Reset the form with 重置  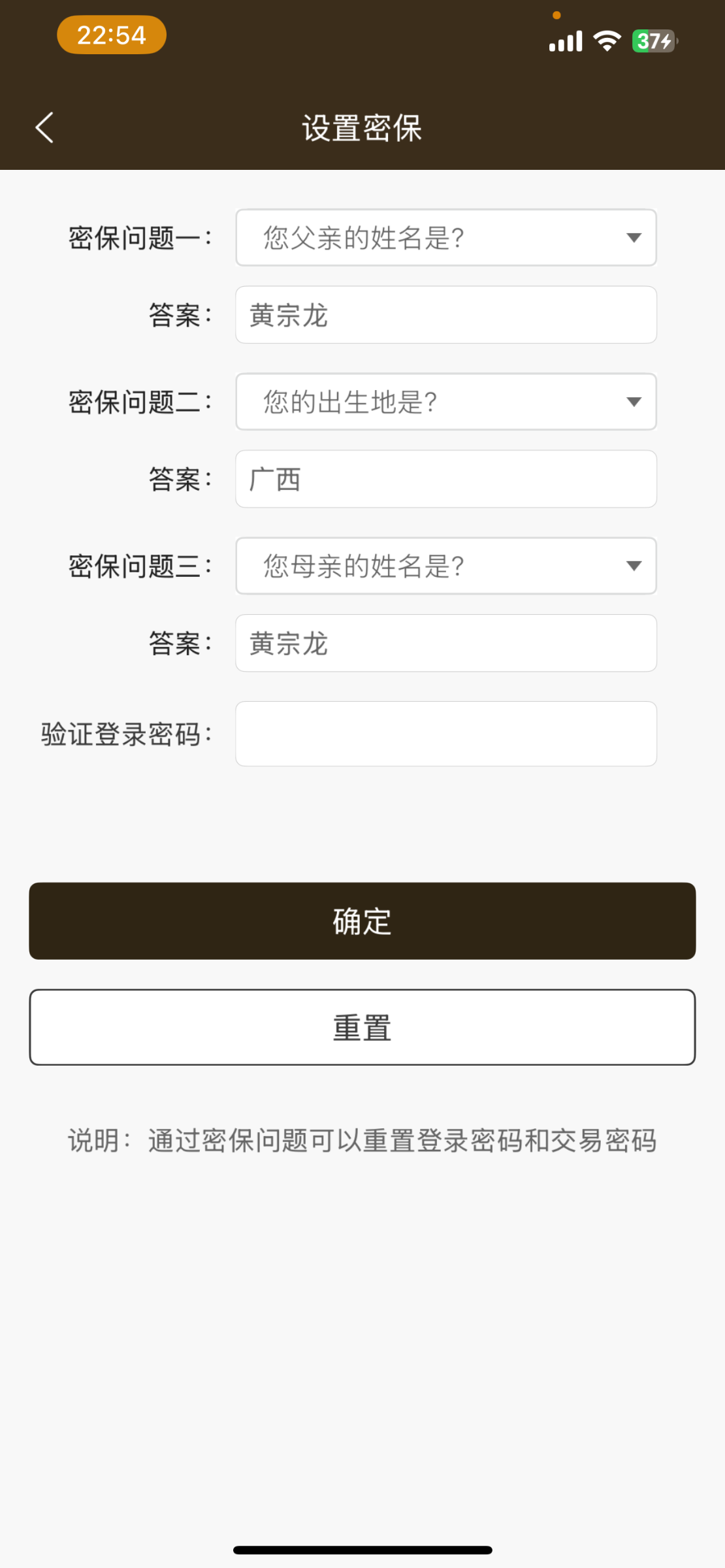pos(362,1027)
